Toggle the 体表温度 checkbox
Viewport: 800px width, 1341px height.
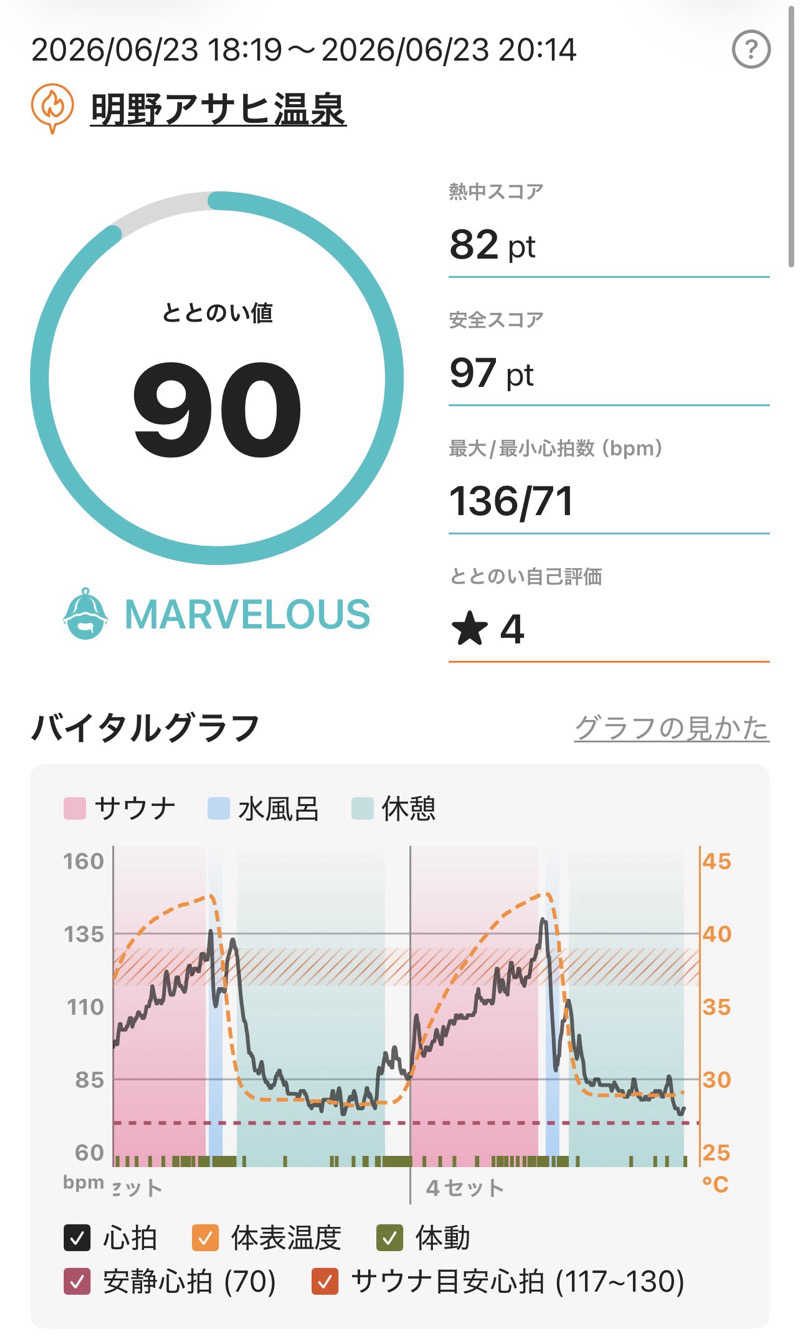click(206, 1238)
